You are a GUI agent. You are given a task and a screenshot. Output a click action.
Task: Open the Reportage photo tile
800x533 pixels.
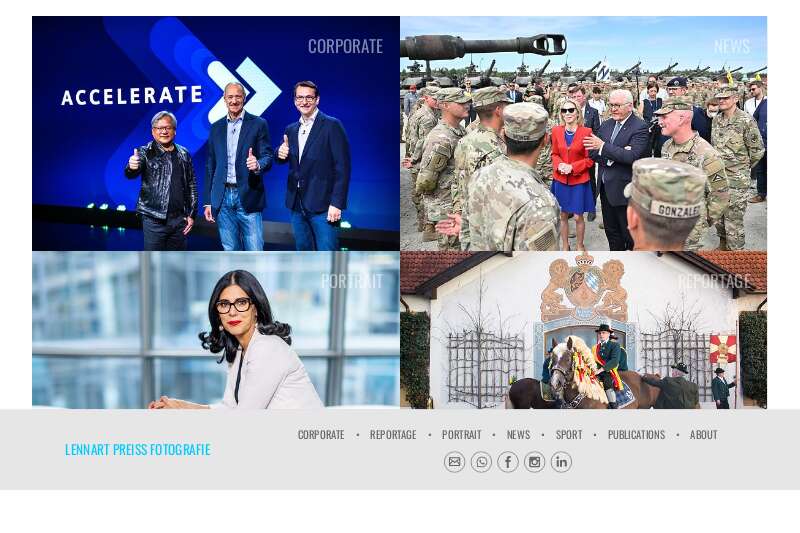pos(583,330)
